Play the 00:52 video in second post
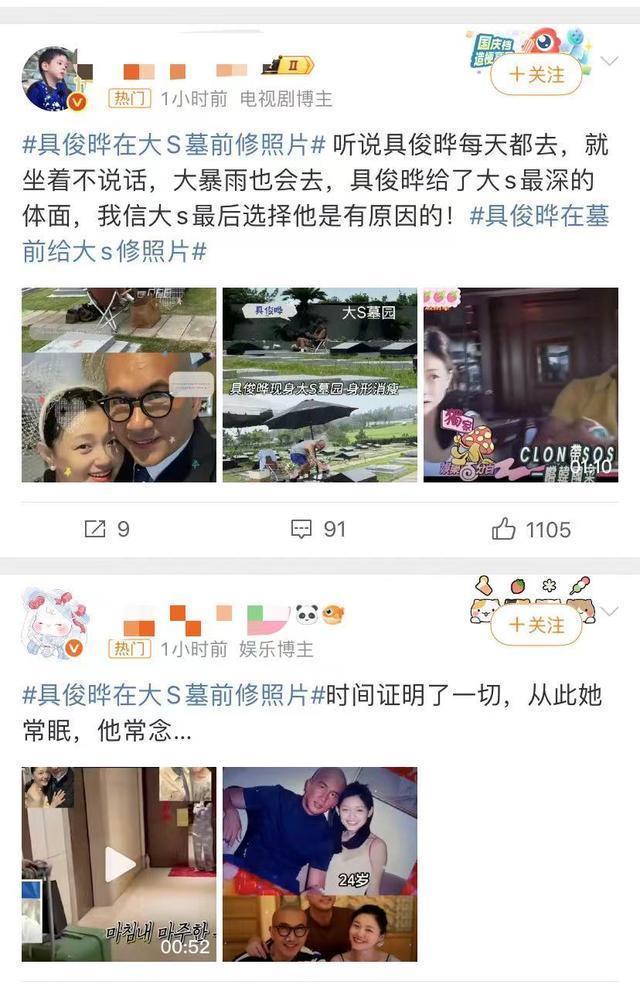The height and width of the screenshot is (984, 640). (x=118, y=864)
